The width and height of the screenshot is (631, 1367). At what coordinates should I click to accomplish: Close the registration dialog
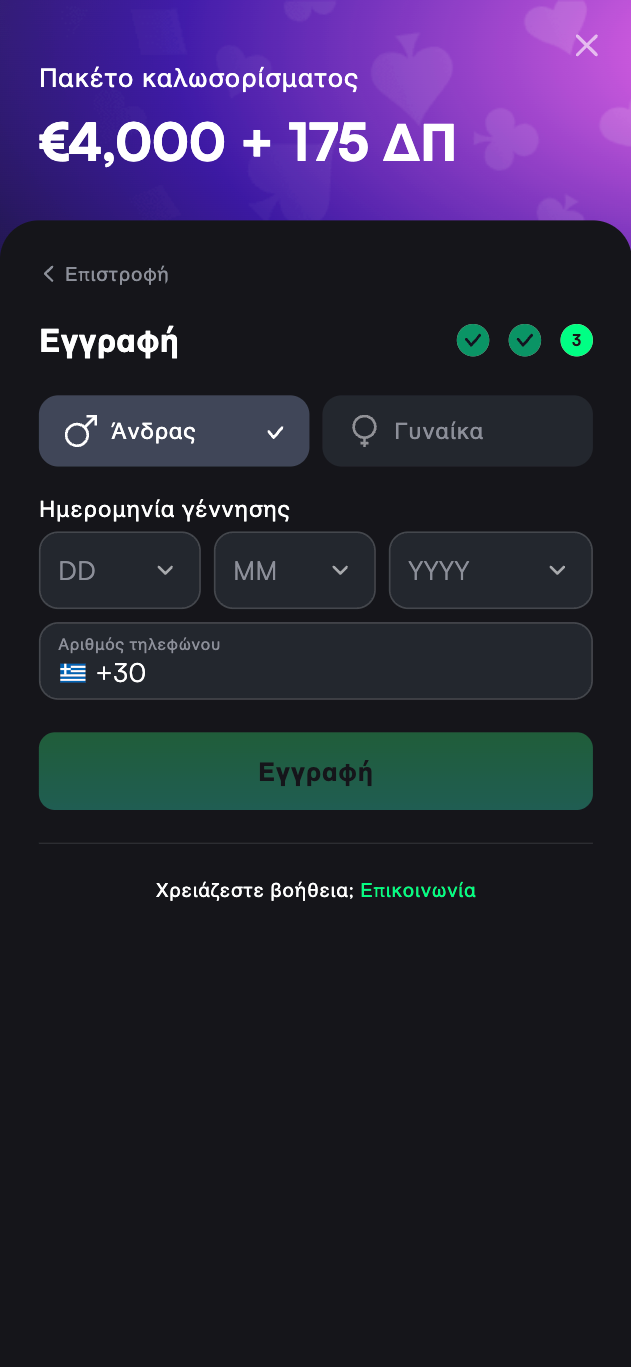pyautogui.click(x=586, y=45)
